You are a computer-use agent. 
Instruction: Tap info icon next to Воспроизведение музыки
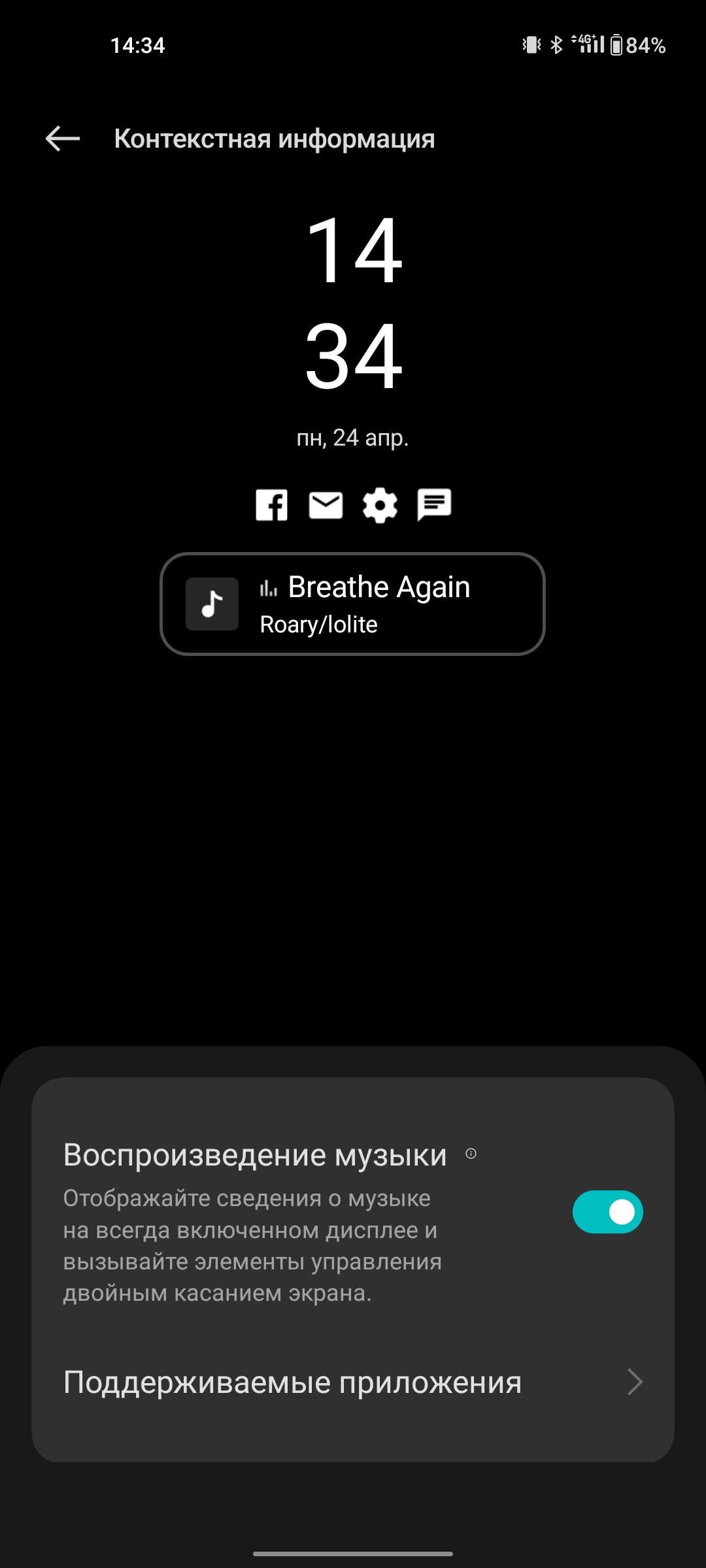(x=471, y=1154)
